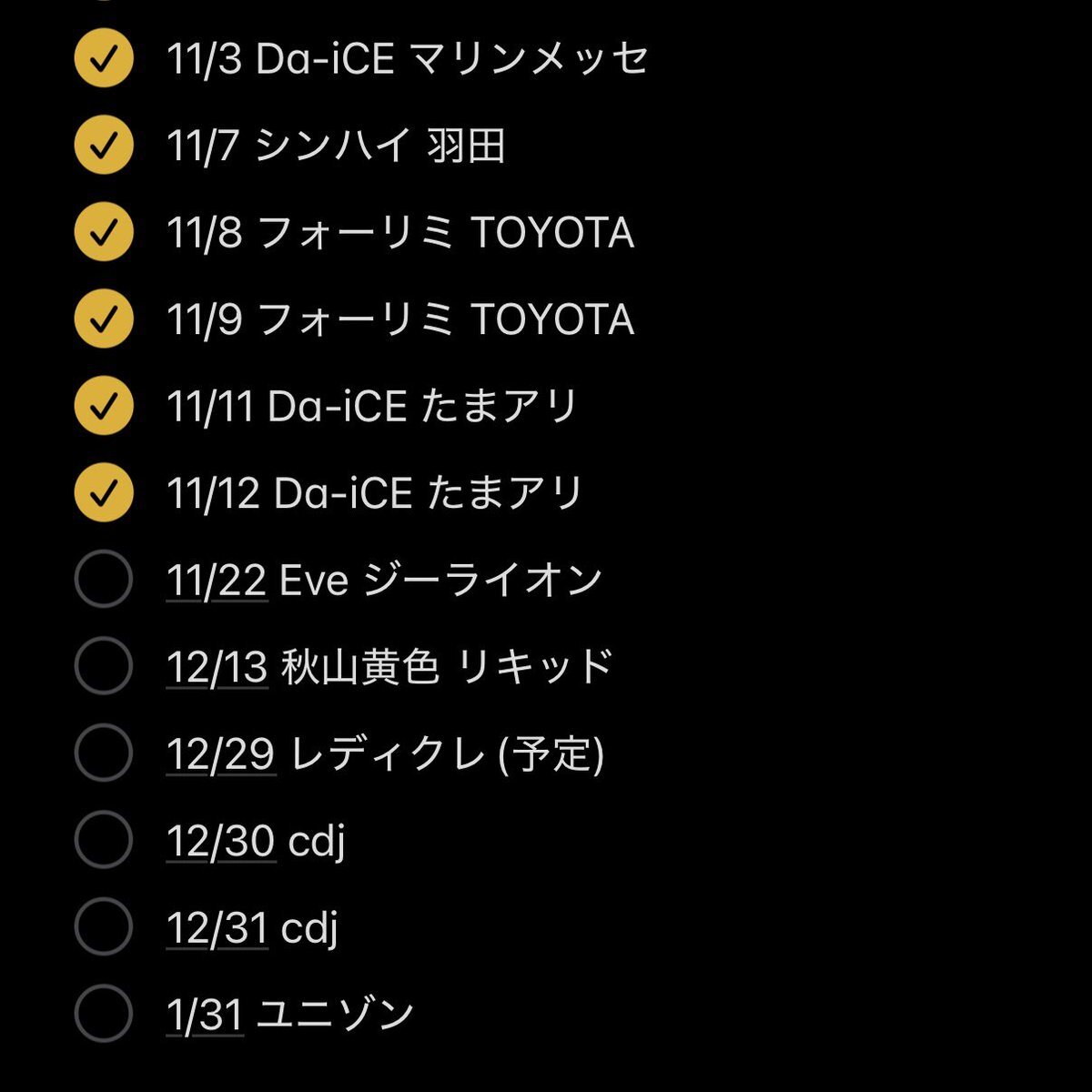Uncheck the 11/7 シンハイ 羽田 item
The image size is (1092, 1092).
tap(104, 145)
